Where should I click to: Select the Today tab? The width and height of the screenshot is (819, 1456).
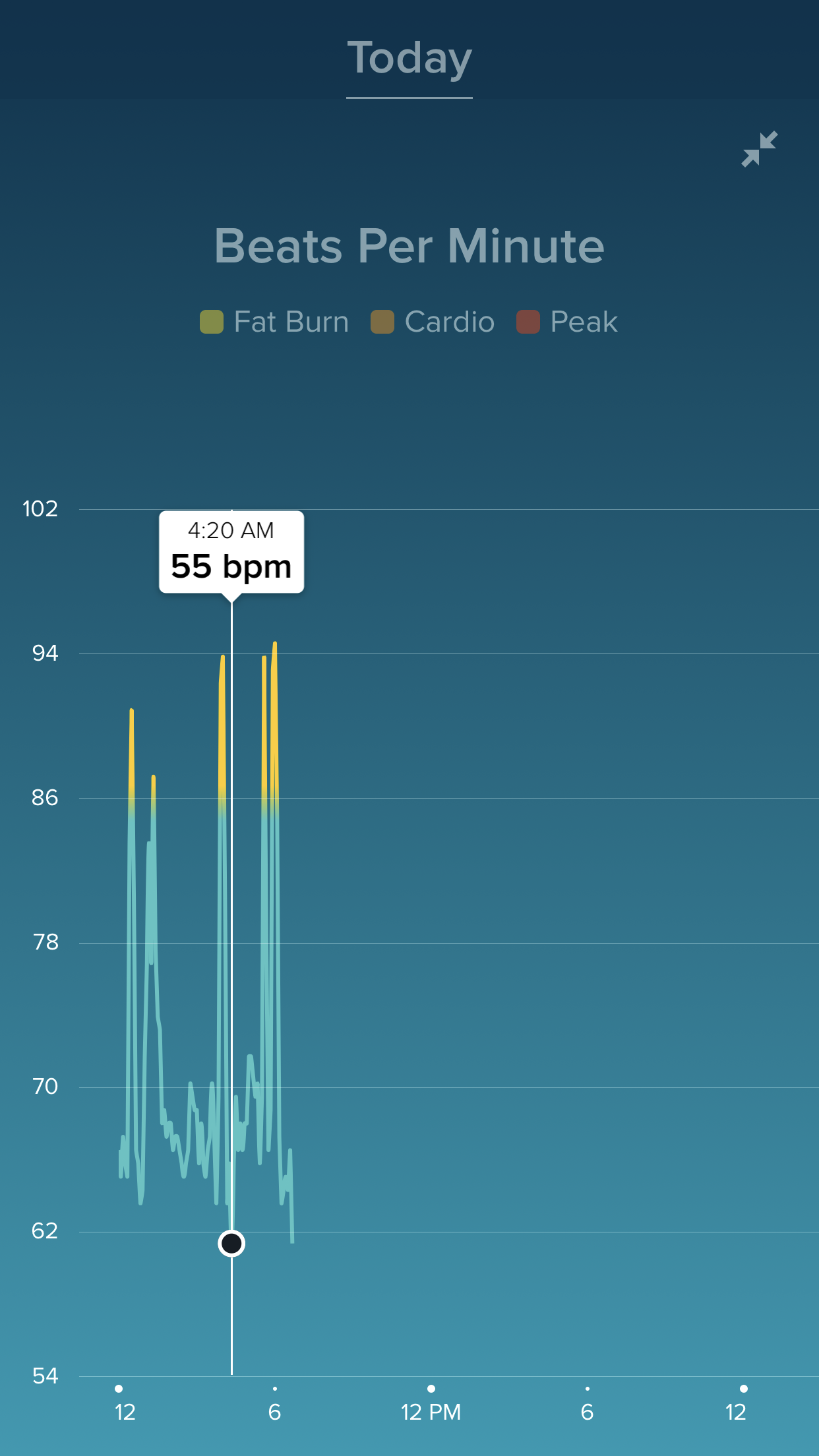coord(409,59)
